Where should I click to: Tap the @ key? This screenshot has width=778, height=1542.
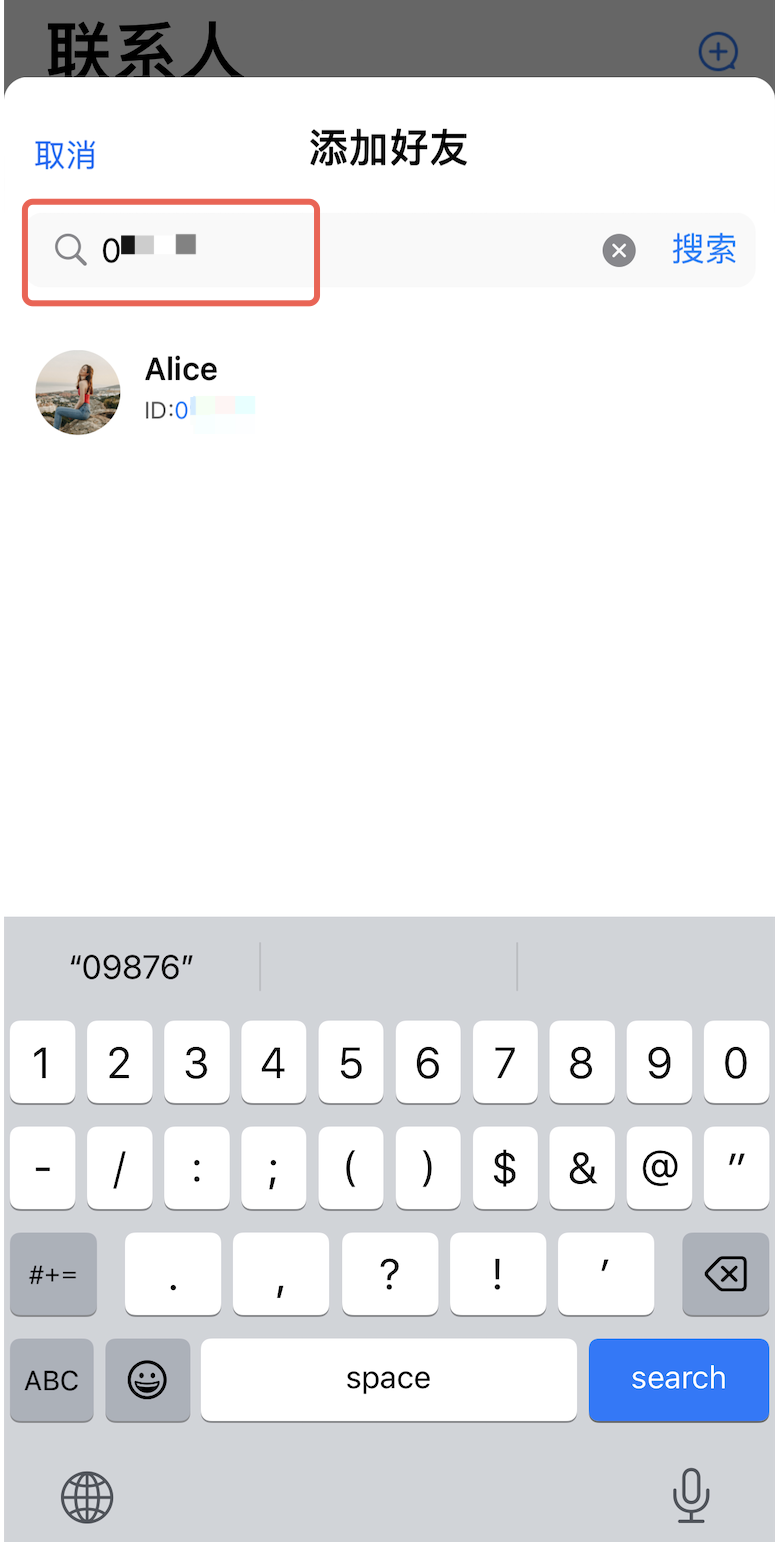pos(659,1168)
